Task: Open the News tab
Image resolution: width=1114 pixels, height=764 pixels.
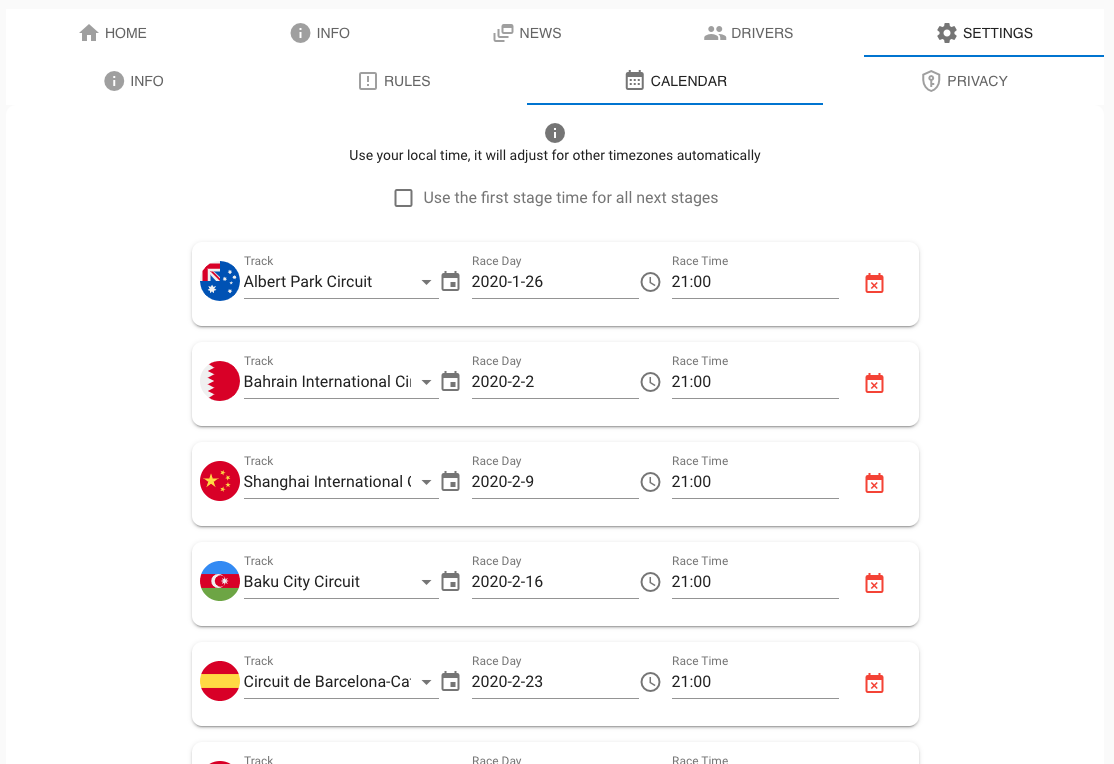Action: [527, 33]
